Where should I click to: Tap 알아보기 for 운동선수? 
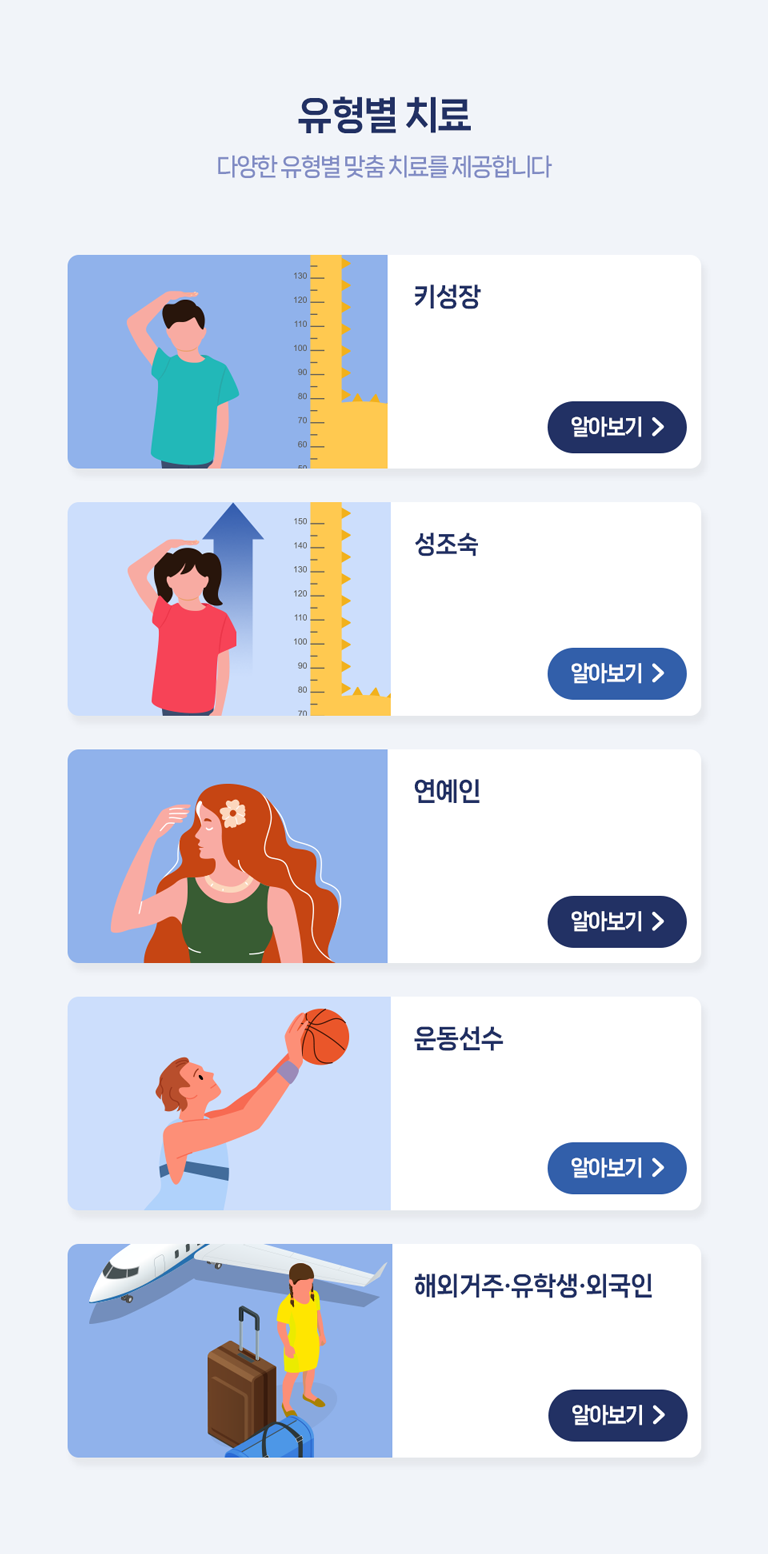point(617,1168)
